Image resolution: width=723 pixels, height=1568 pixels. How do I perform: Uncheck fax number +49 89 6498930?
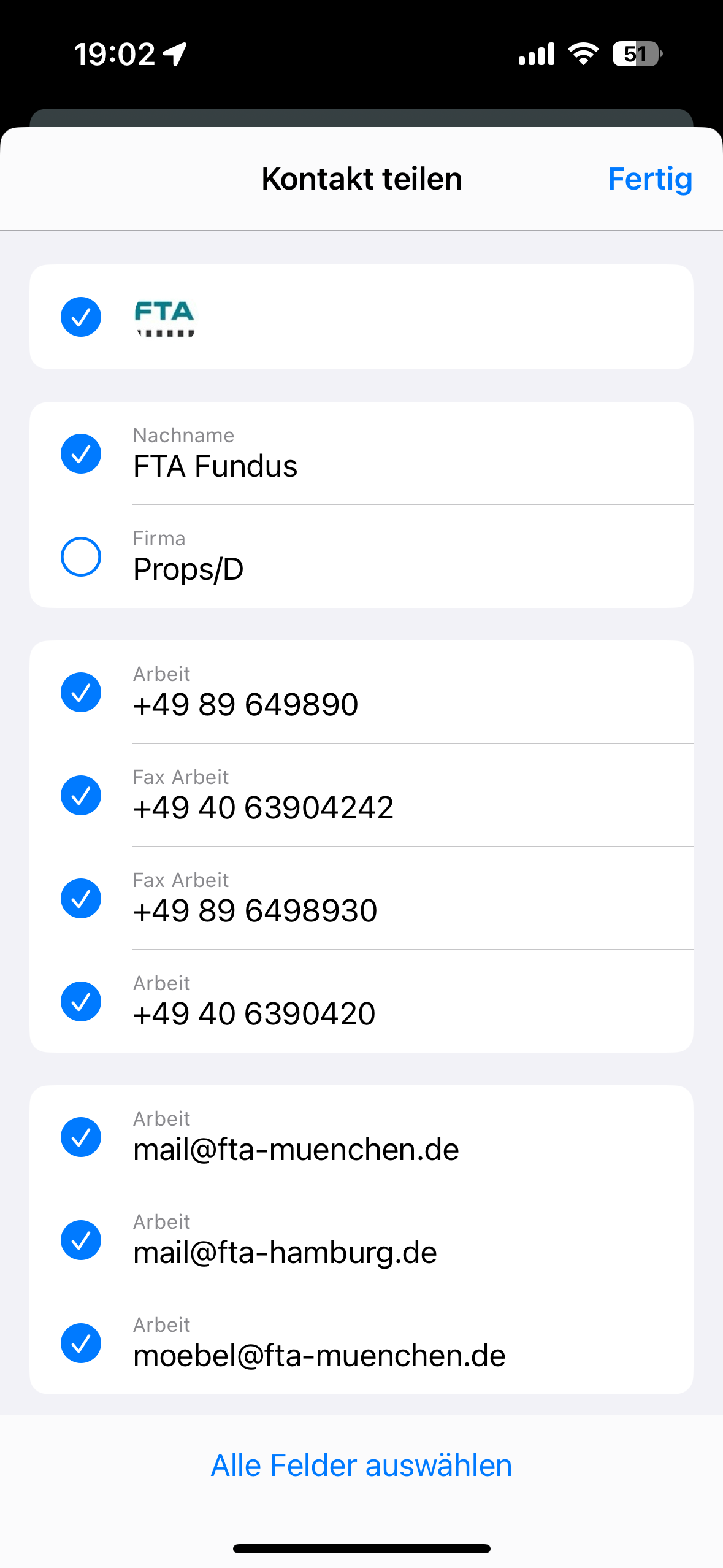coord(81,899)
